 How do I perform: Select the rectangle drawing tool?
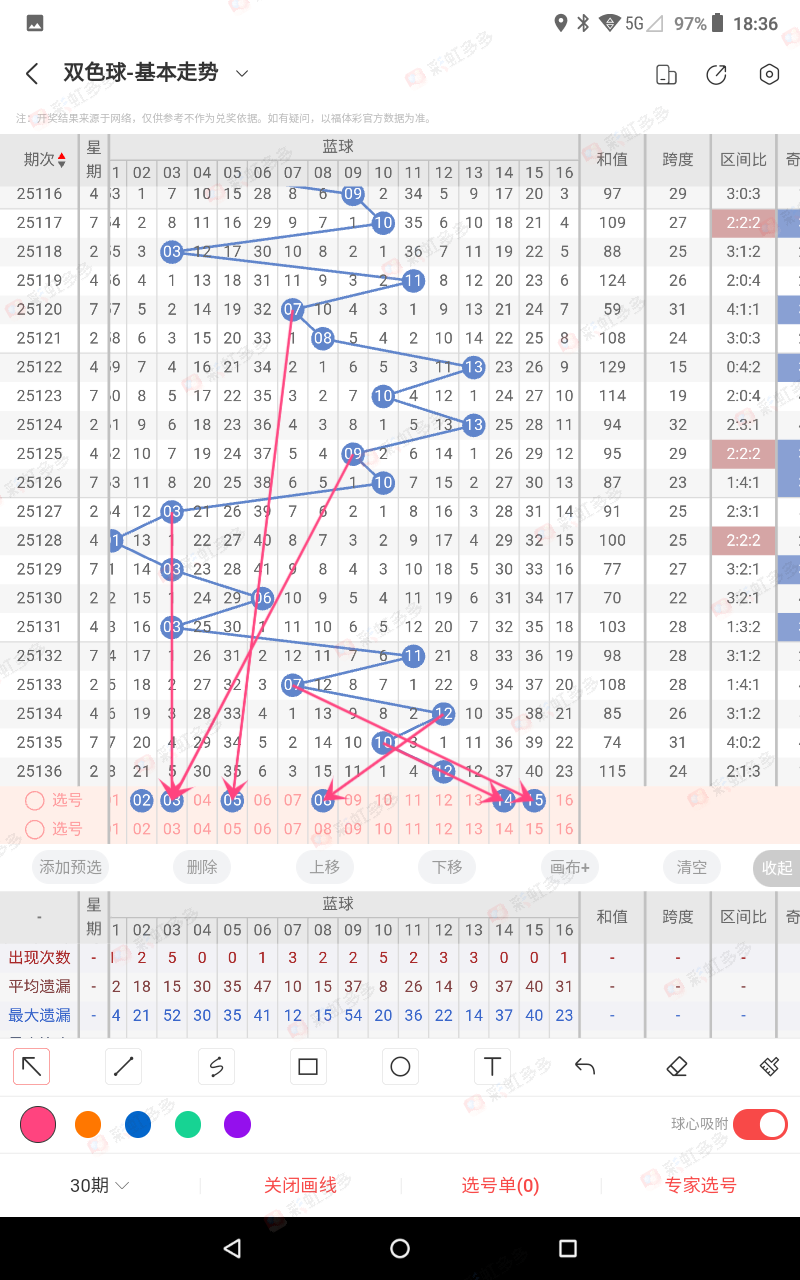tap(308, 1067)
